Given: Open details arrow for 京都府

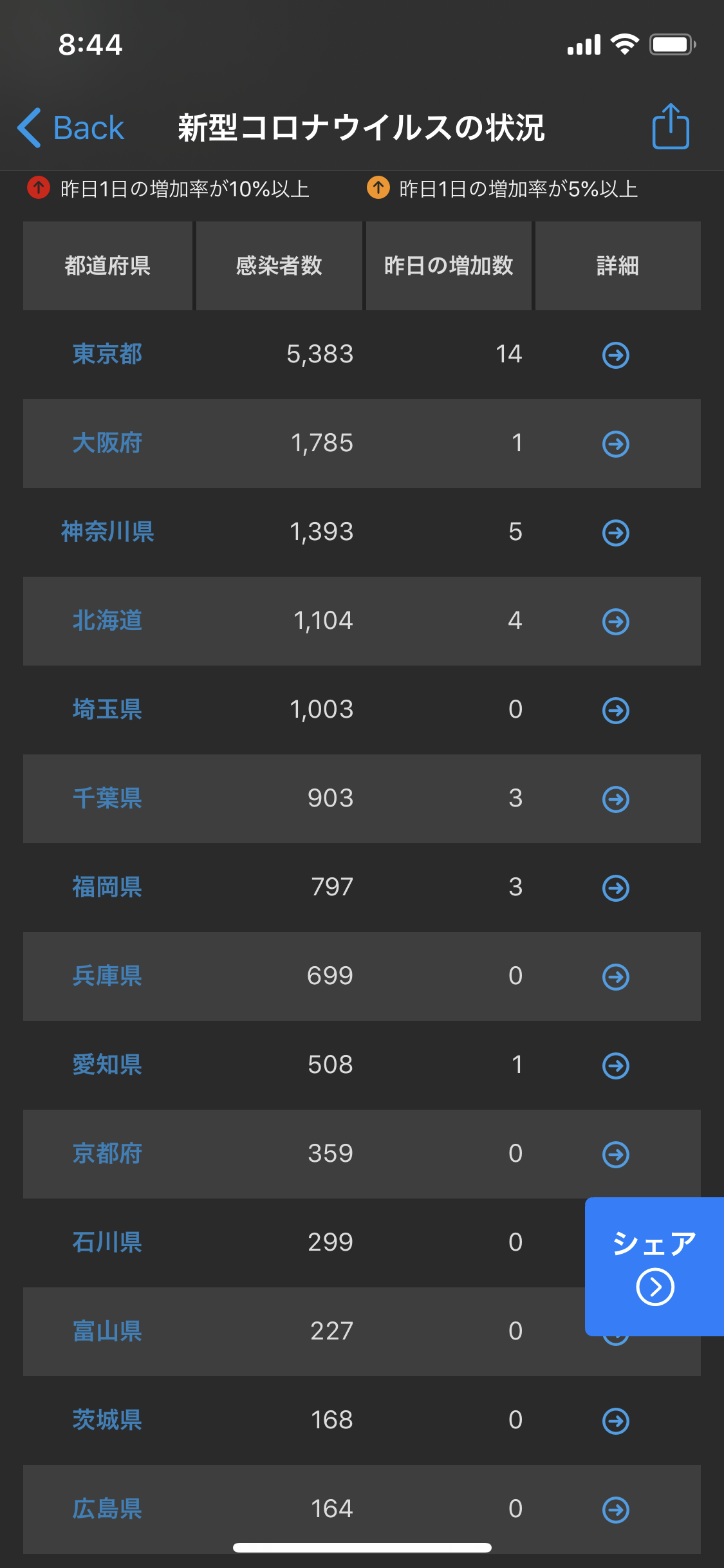Looking at the screenshot, I should tap(616, 1154).
